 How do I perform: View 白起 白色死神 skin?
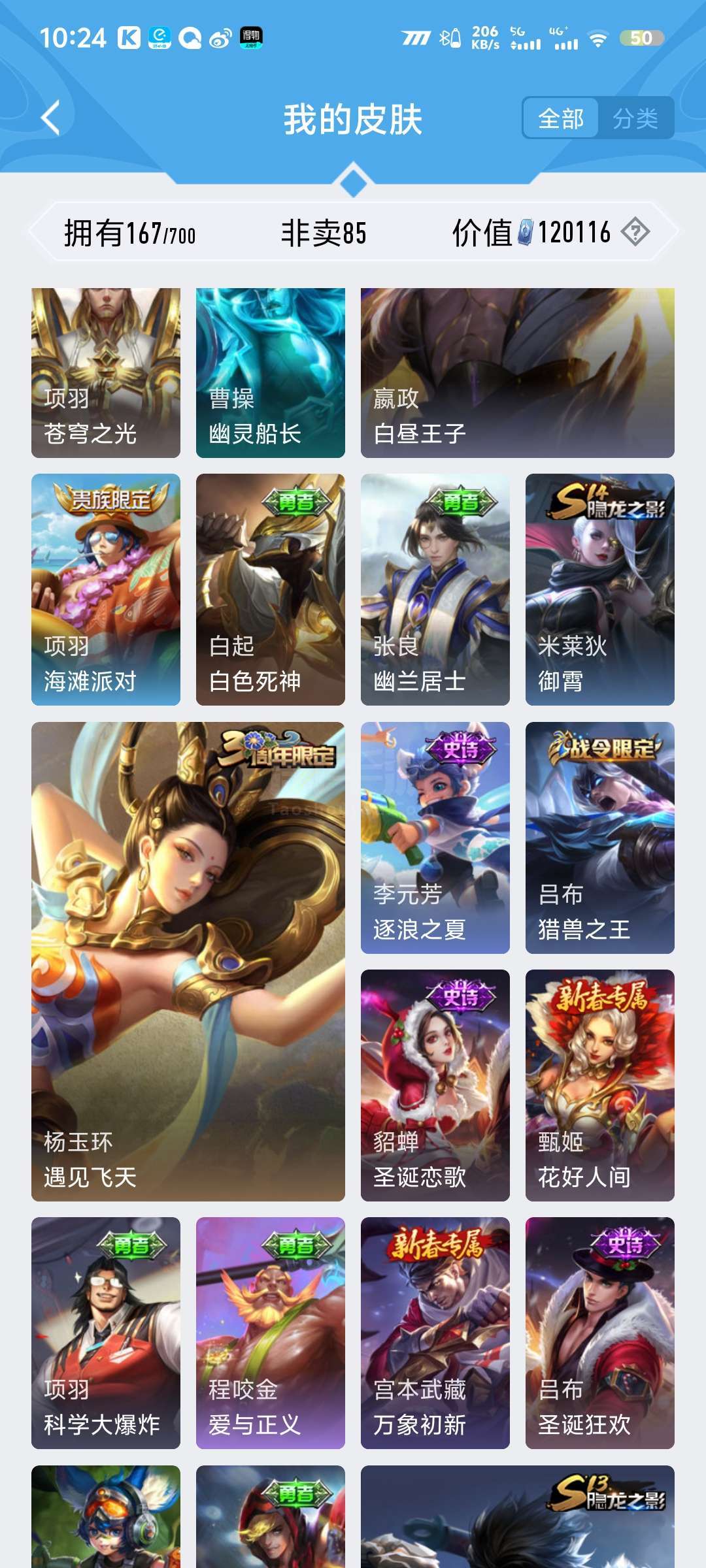(271, 589)
